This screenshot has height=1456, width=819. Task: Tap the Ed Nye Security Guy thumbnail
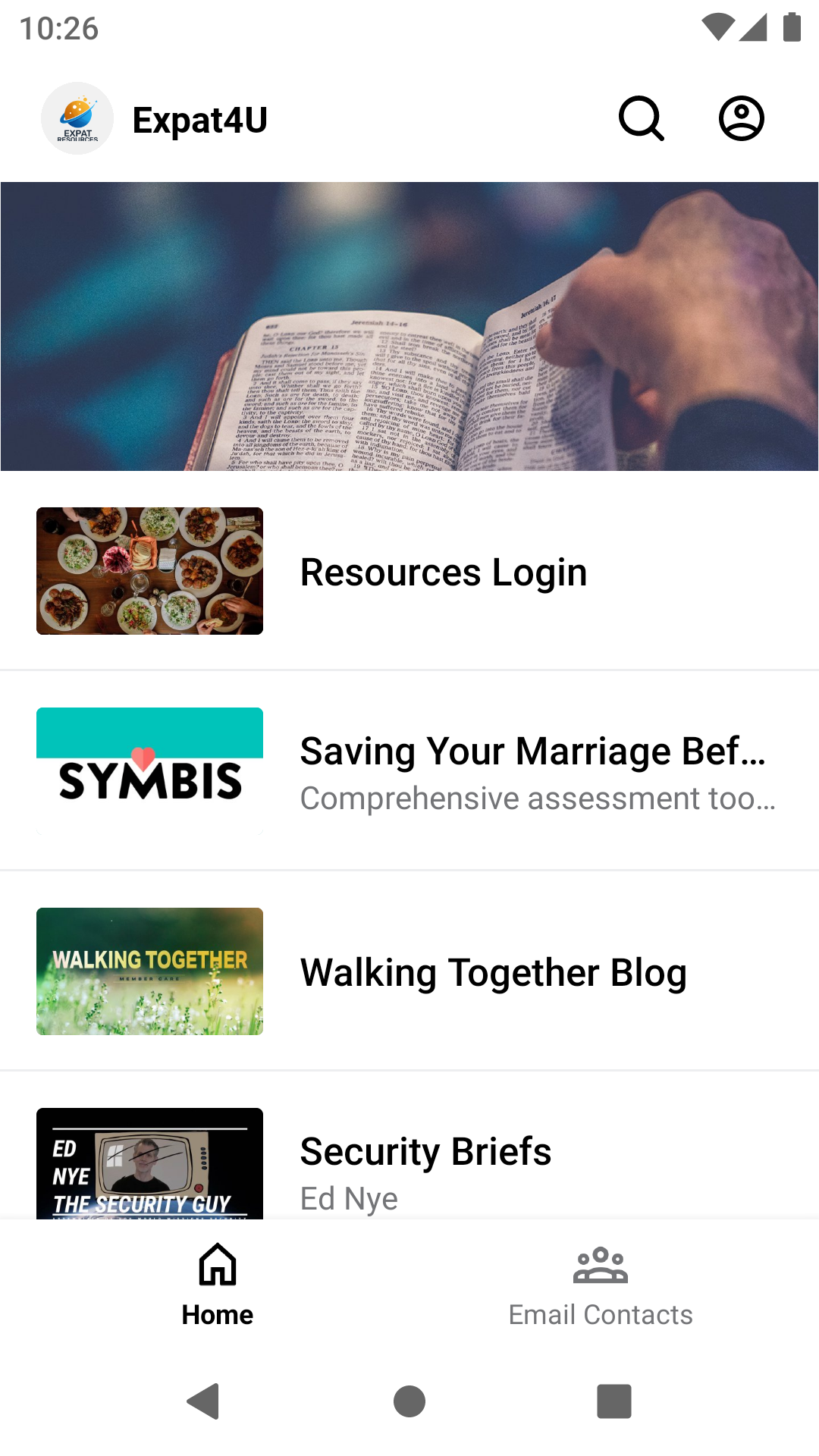point(149,1164)
